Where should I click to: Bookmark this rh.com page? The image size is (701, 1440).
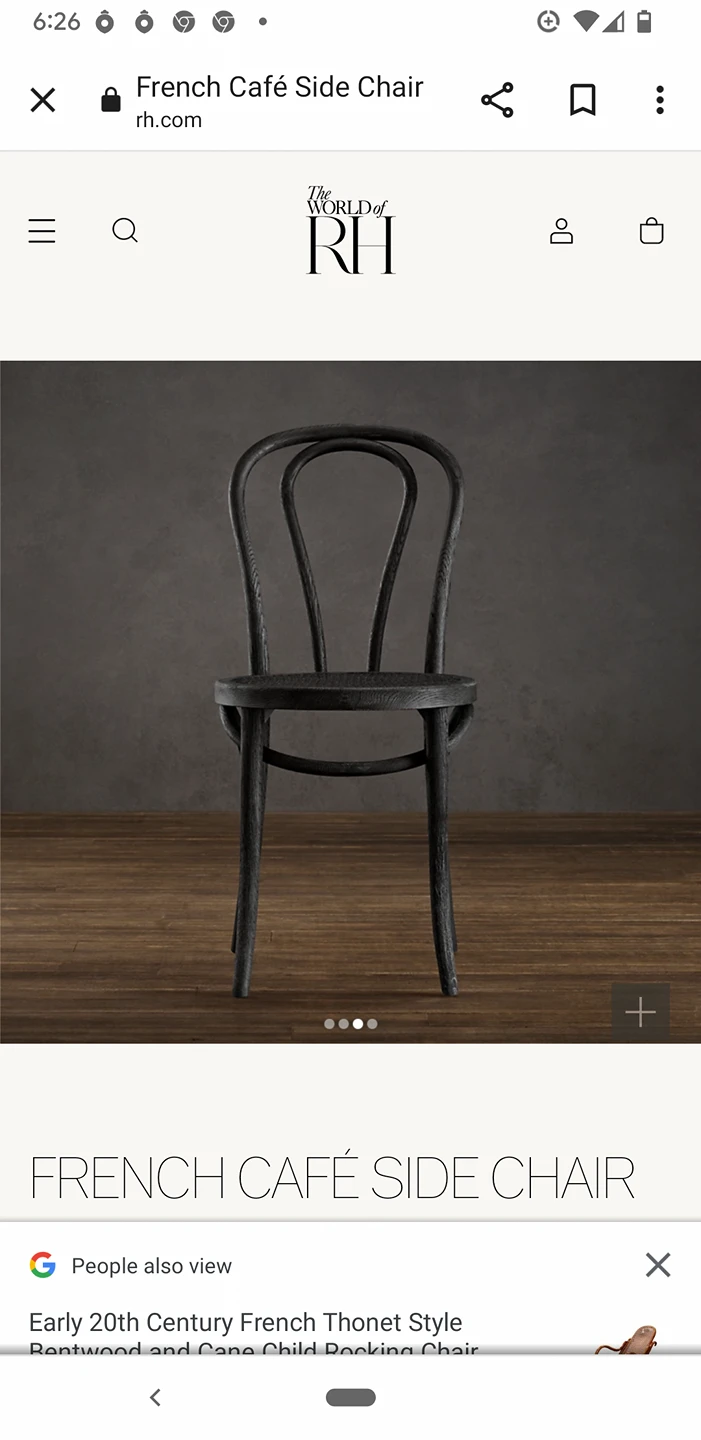[x=582, y=100]
